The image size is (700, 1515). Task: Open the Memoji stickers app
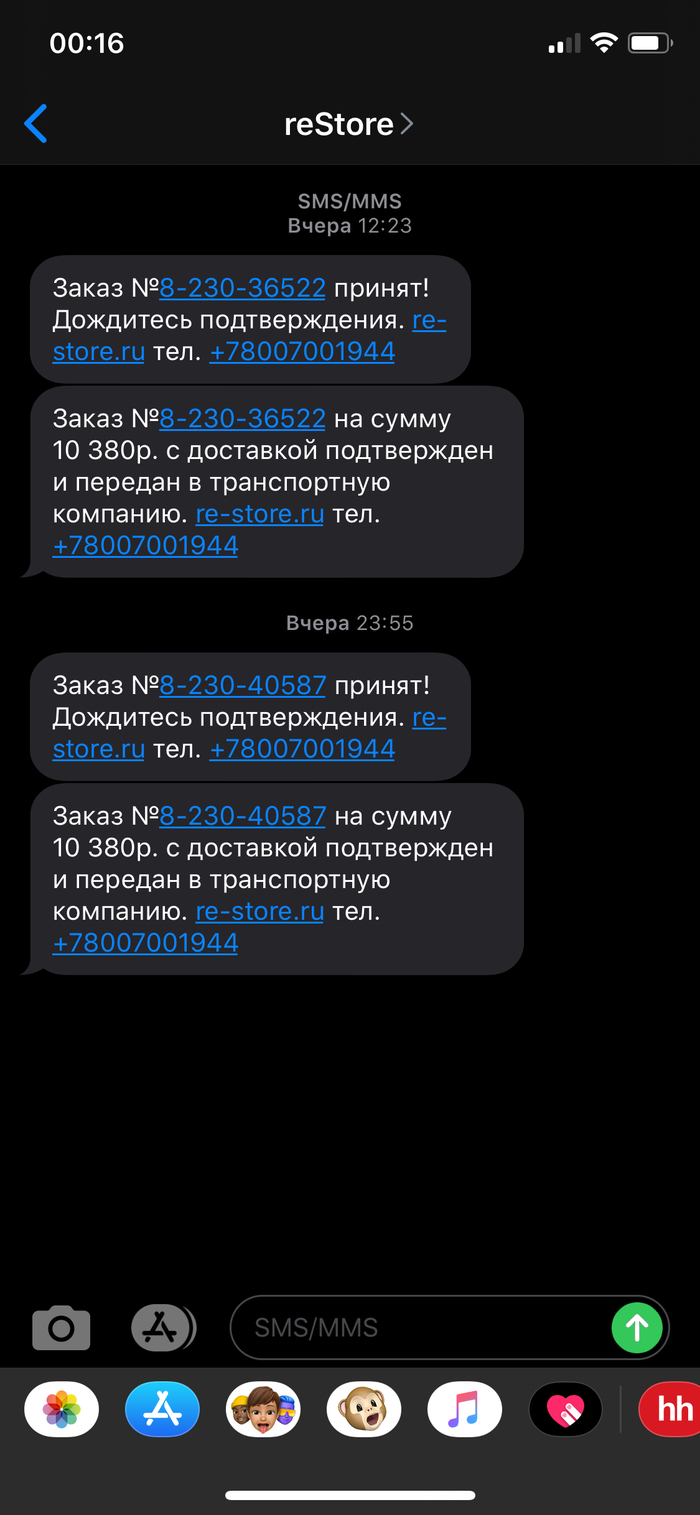pyautogui.click(x=263, y=1409)
